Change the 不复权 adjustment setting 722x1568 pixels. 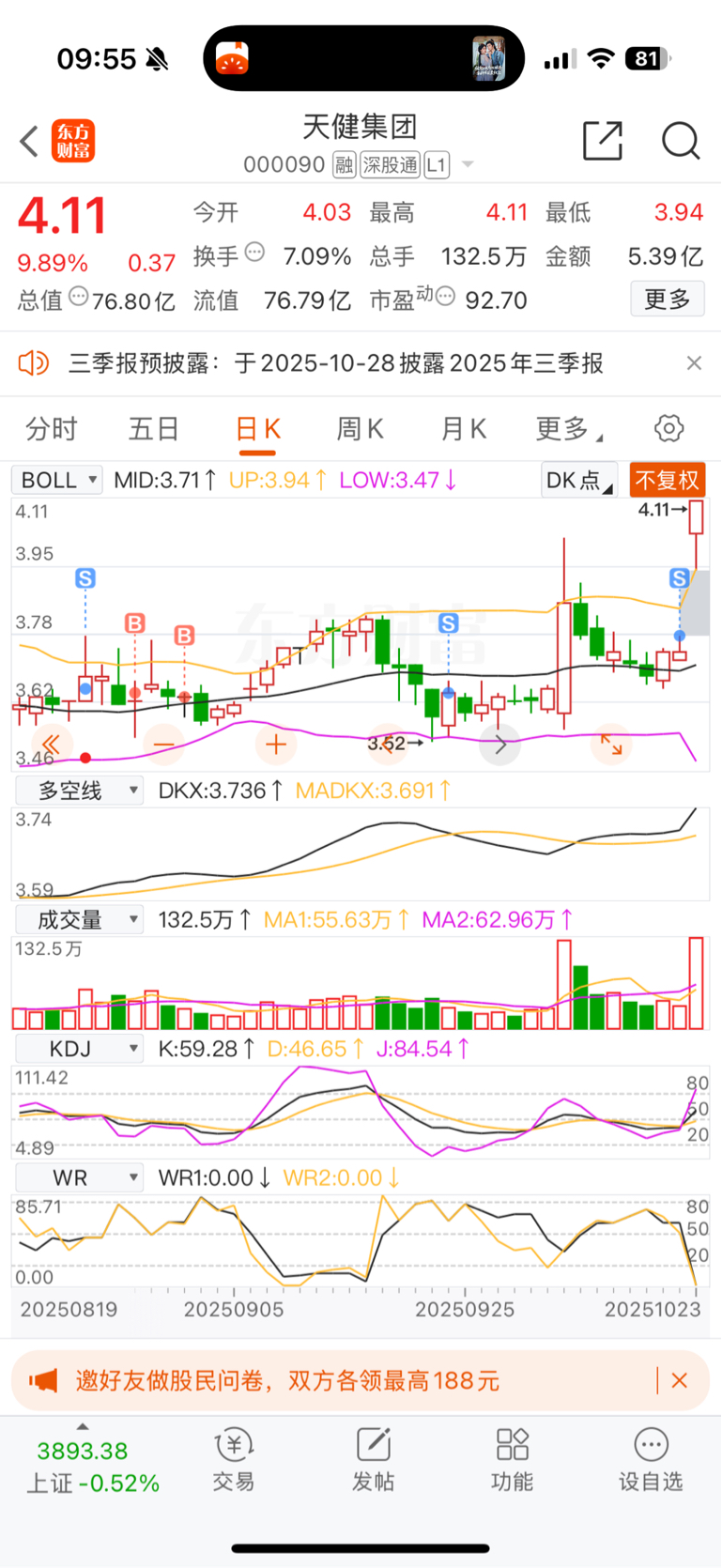point(667,480)
